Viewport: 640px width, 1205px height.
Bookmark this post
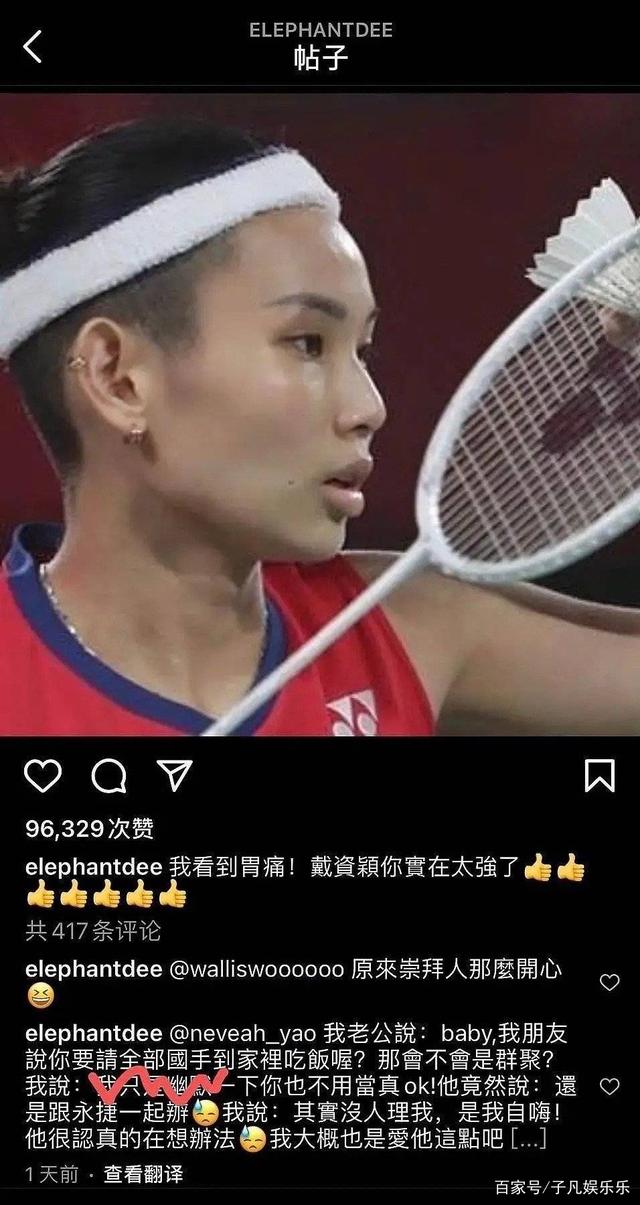coord(598,775)
